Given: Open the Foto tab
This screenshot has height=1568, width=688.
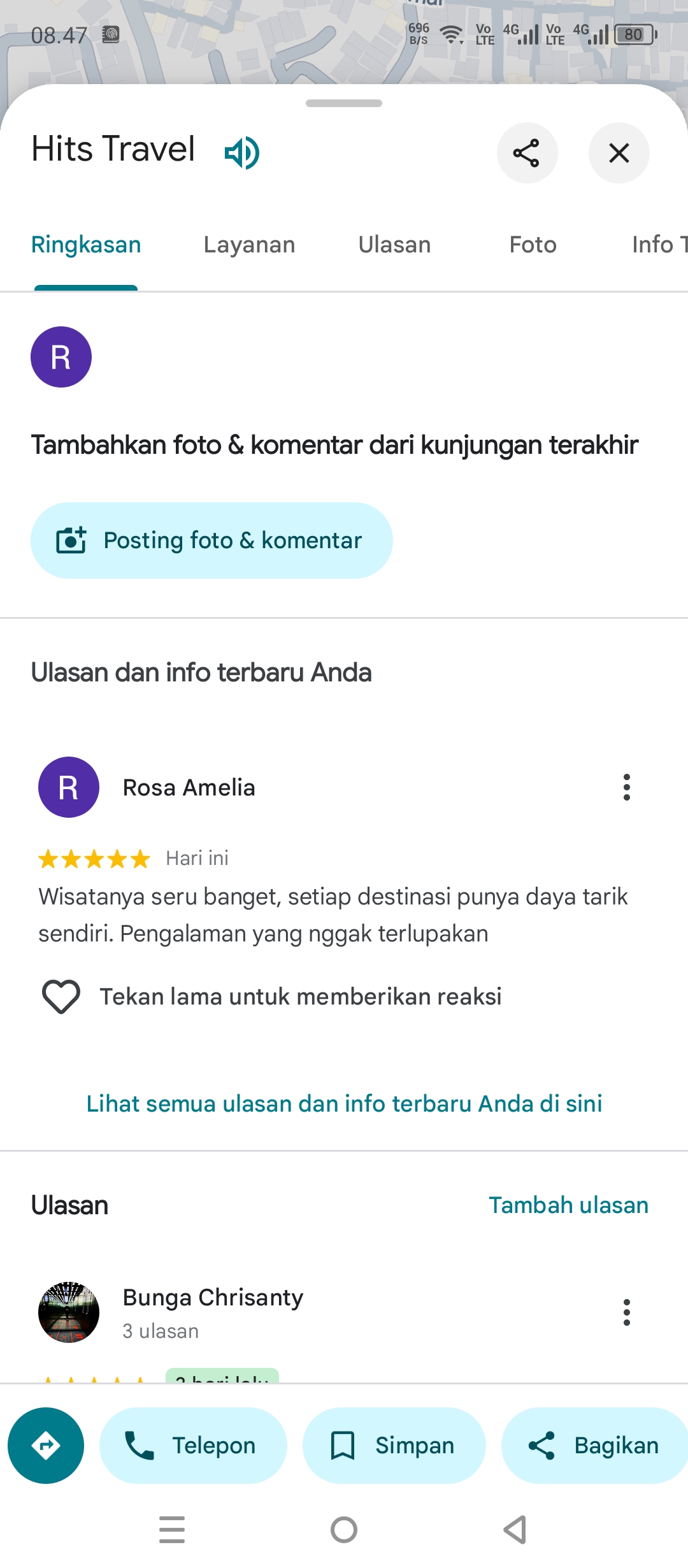Looking at the screenshot, I should pyautogui.click(x=533, y=245).
